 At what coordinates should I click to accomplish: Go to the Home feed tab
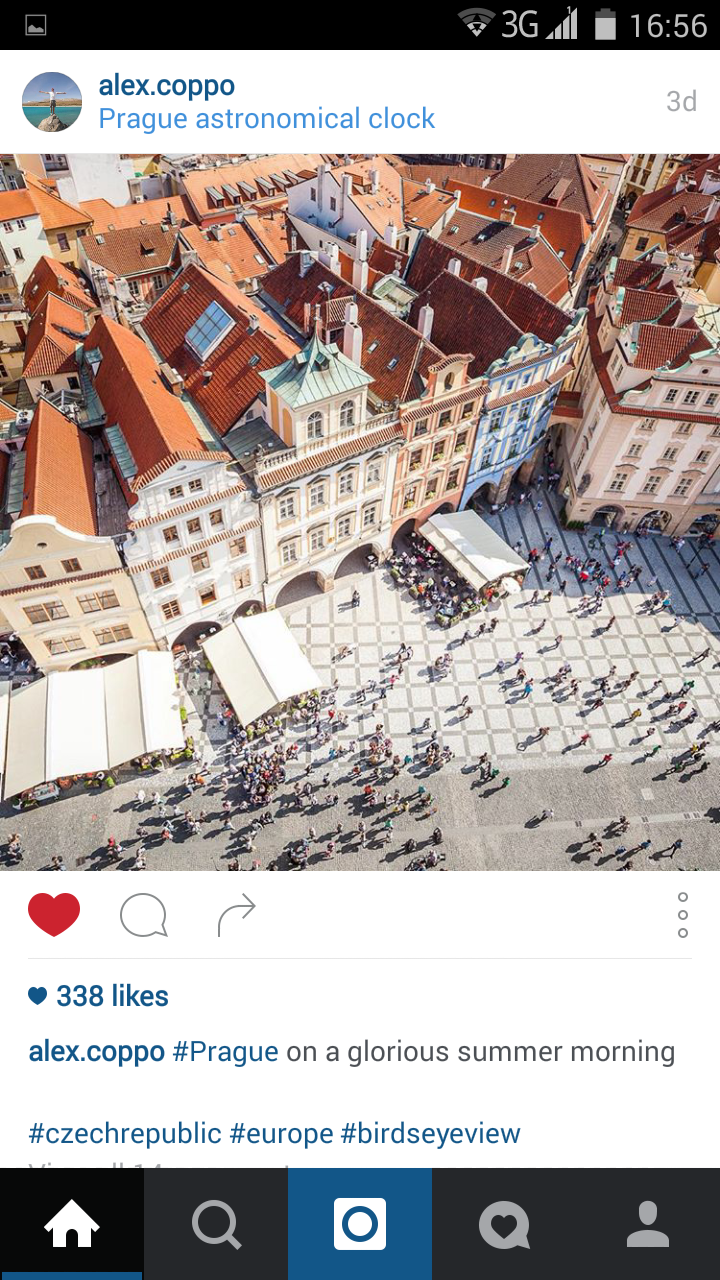point(72,1224)
